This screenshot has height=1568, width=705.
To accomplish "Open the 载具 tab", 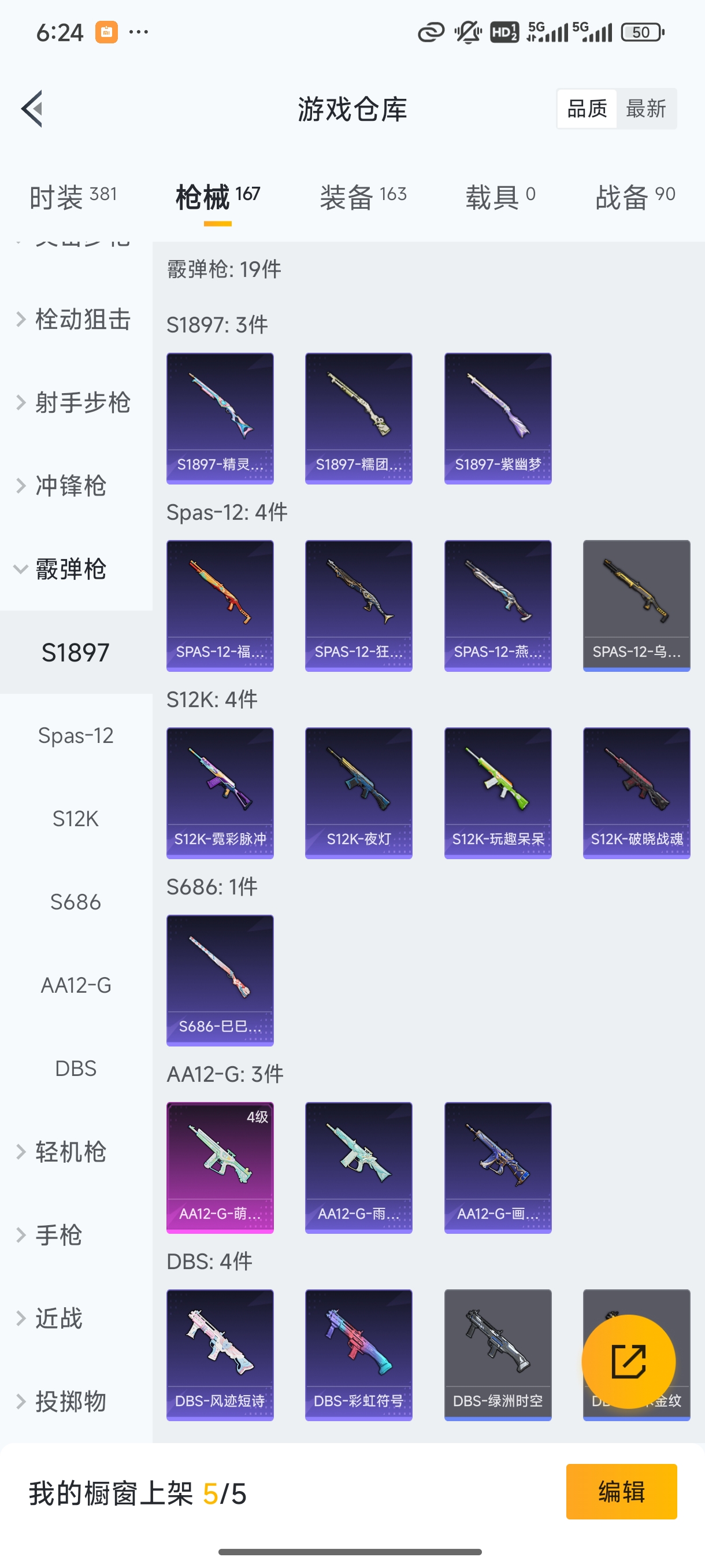I will coord(500,197).
